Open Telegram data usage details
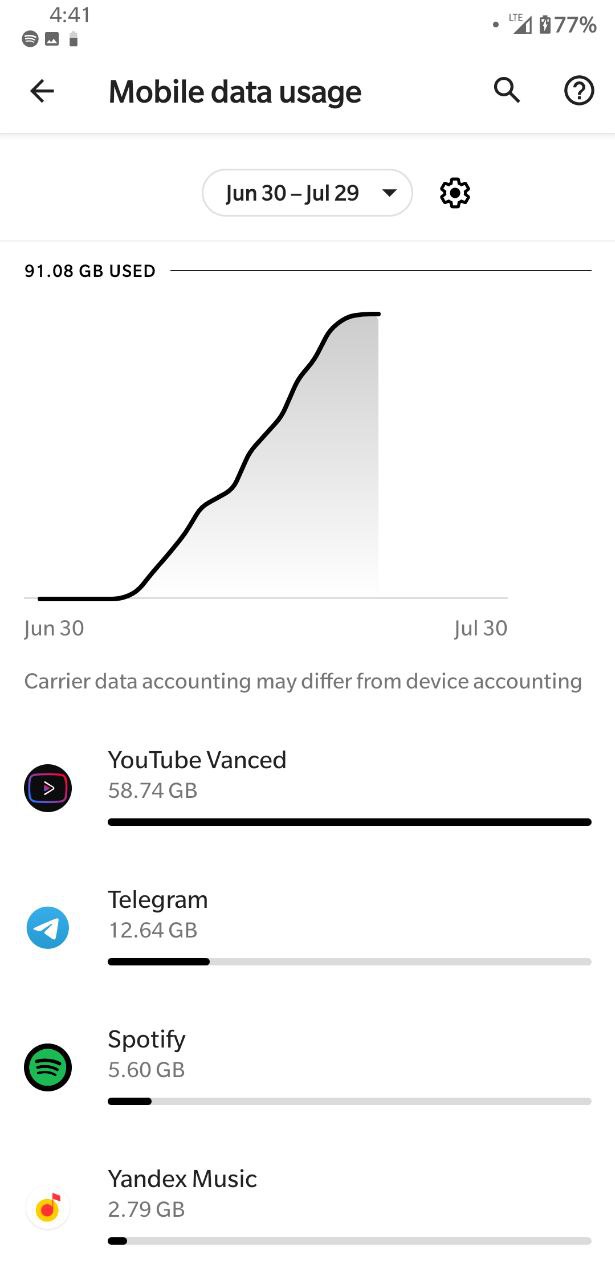This screenshot has width=615, height=1280. [x=307, y=928]
